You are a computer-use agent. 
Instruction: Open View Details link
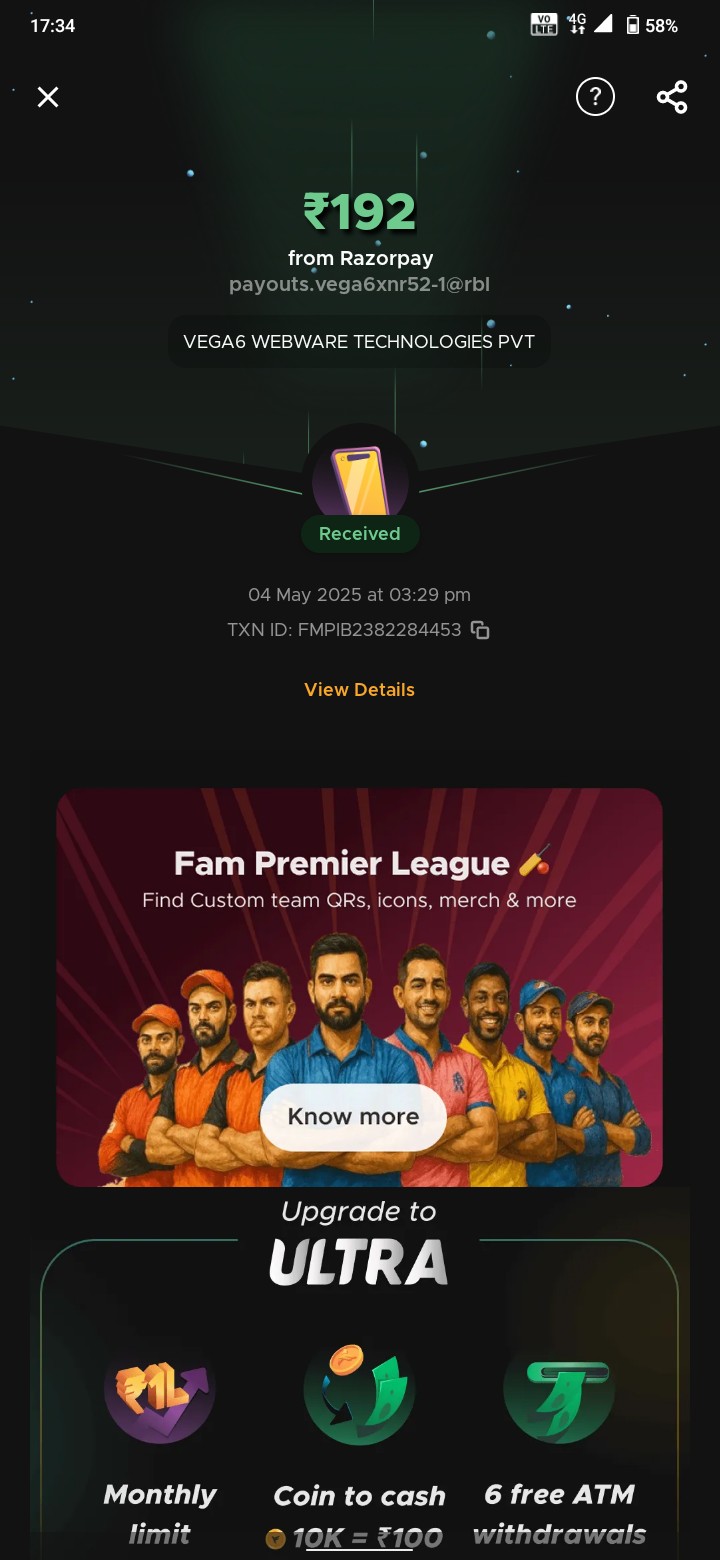(359, 690)
